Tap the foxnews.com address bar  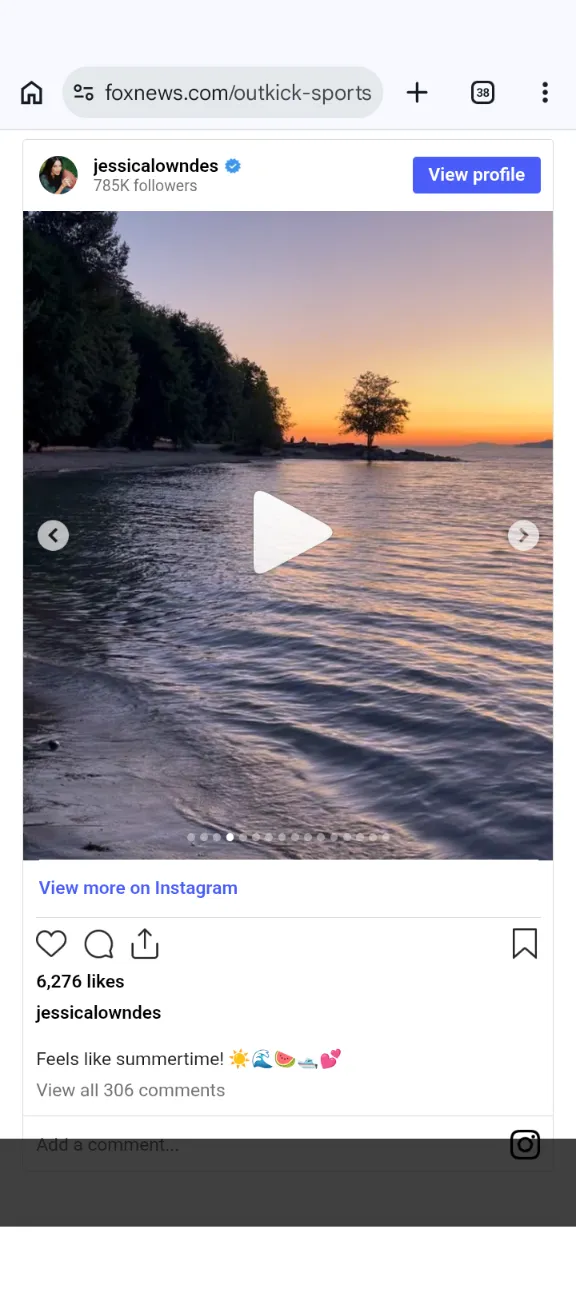click(223, 93)
